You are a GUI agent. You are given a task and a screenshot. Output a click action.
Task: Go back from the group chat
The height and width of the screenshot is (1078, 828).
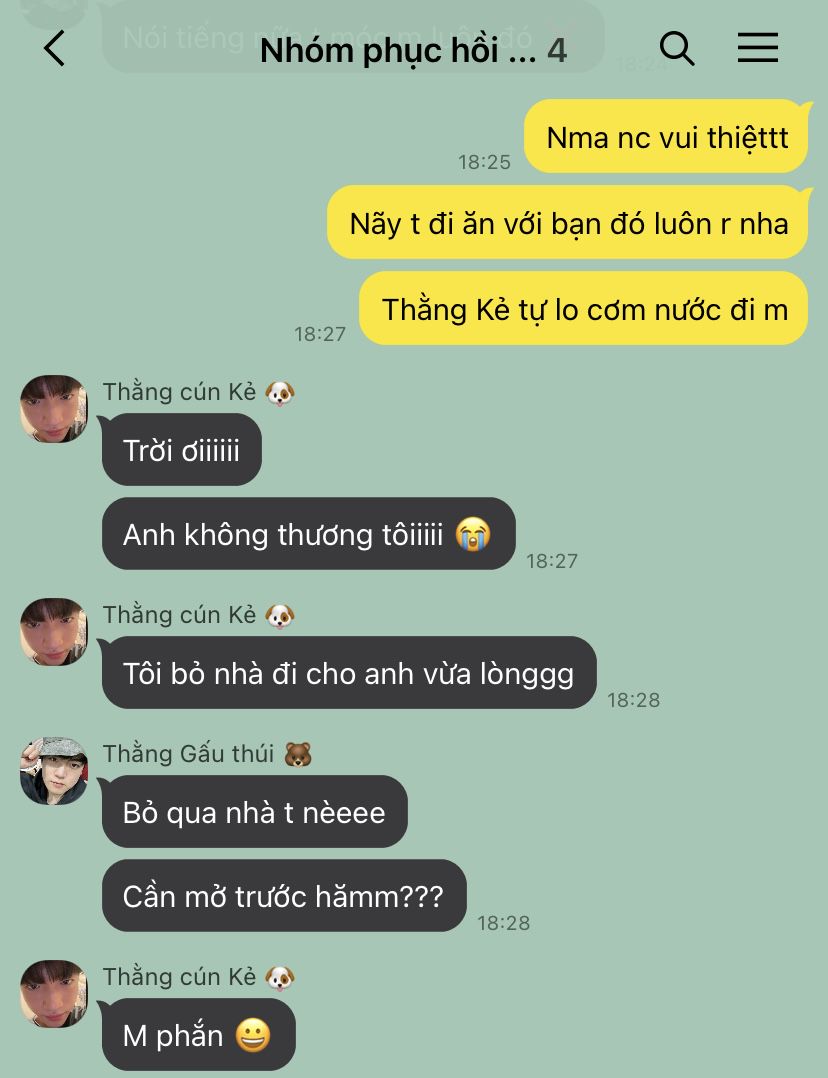[55, 48]
